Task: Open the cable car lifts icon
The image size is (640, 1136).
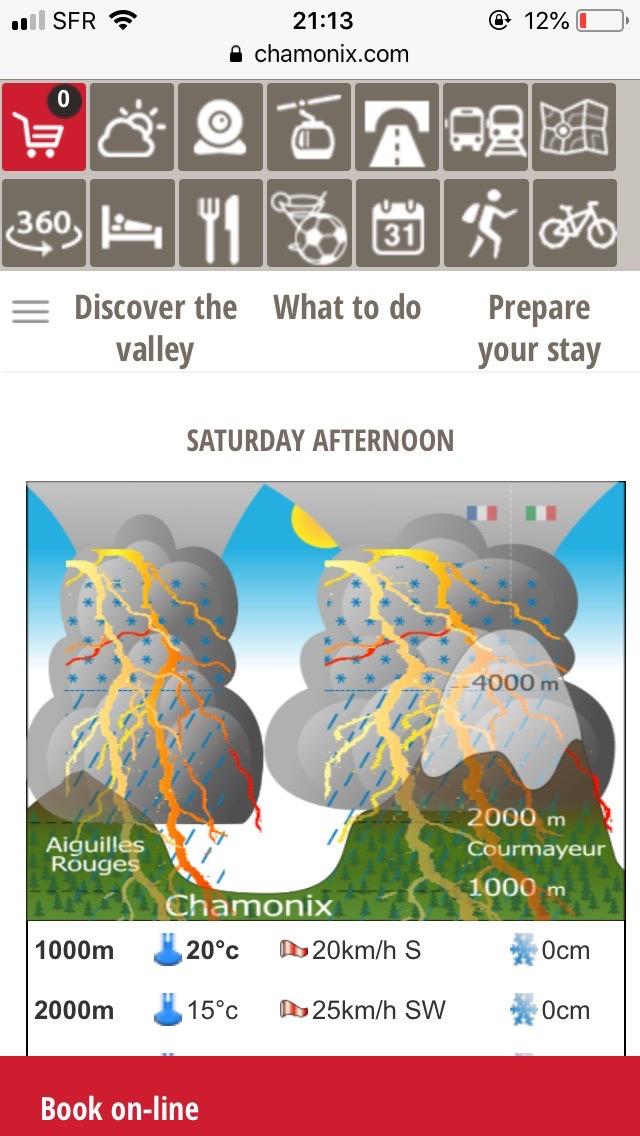Action: (309, 127)
